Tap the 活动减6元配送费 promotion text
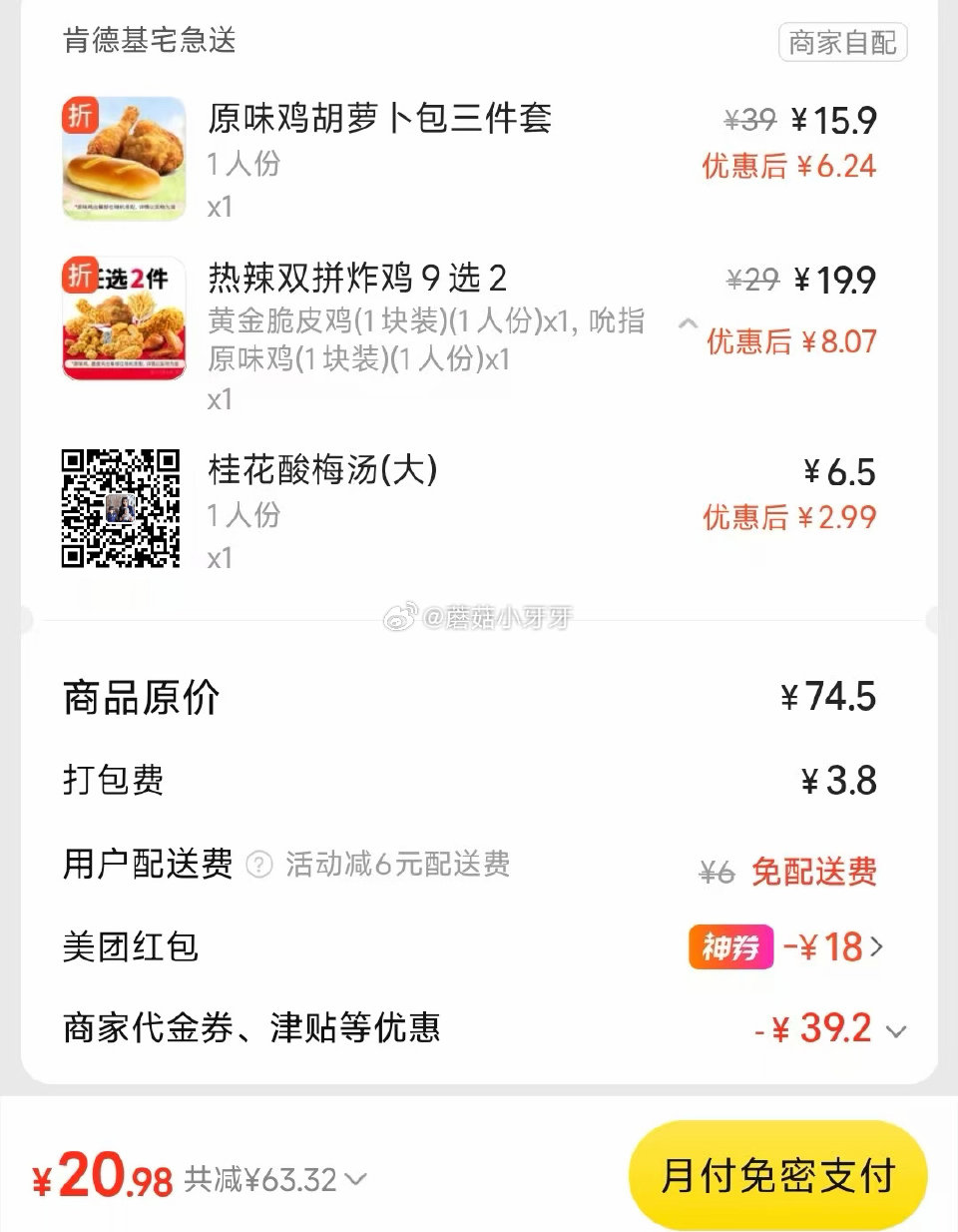 tap(397, 866)
